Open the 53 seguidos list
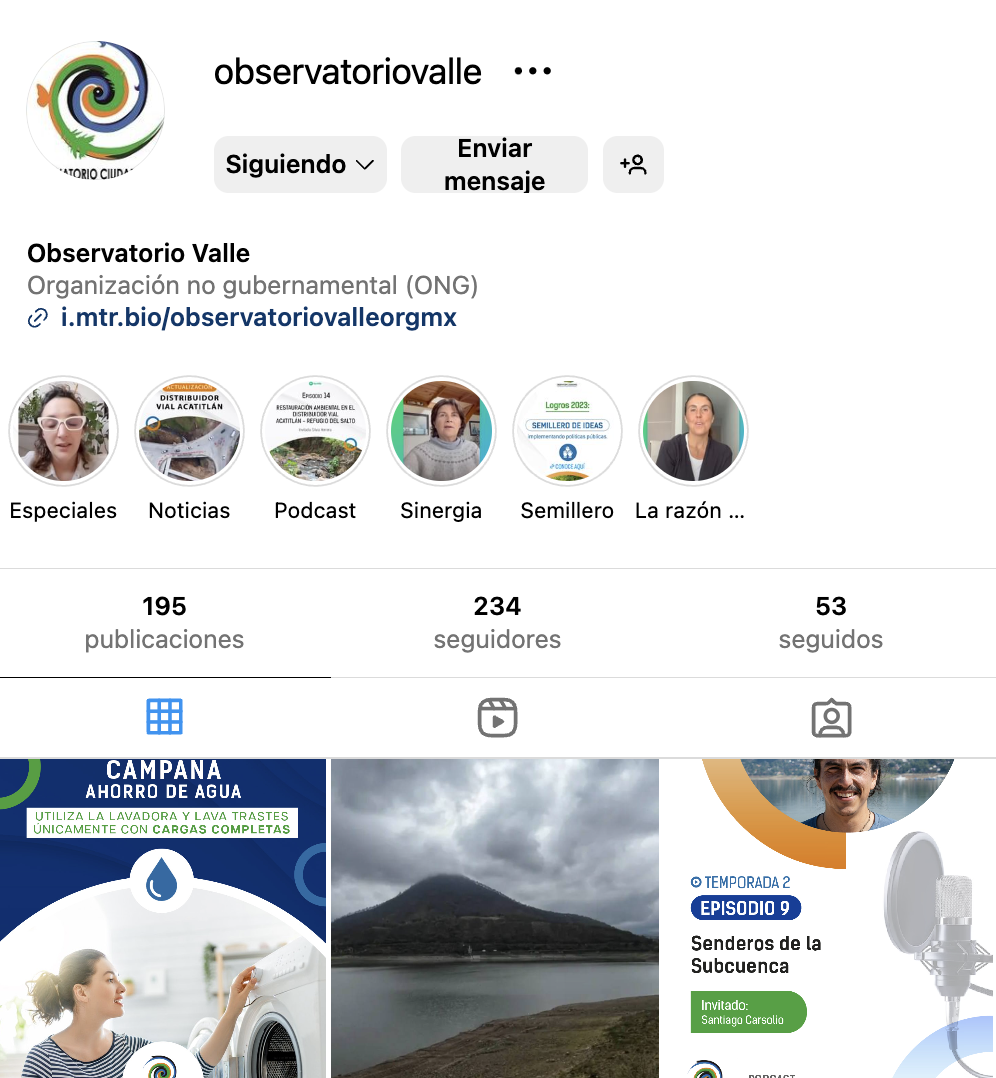 click(830, 622)
